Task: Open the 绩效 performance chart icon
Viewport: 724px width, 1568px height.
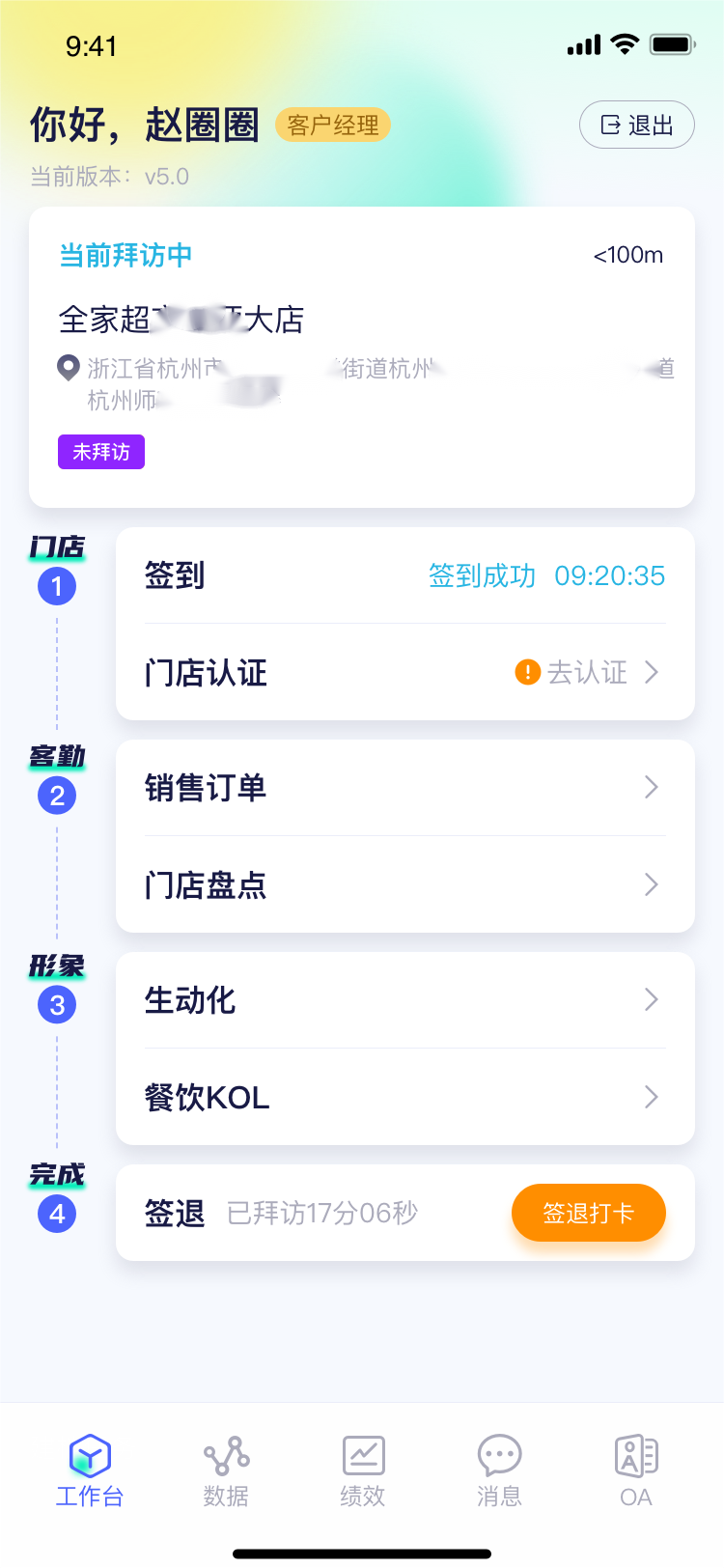Action: pos(362,1451)
